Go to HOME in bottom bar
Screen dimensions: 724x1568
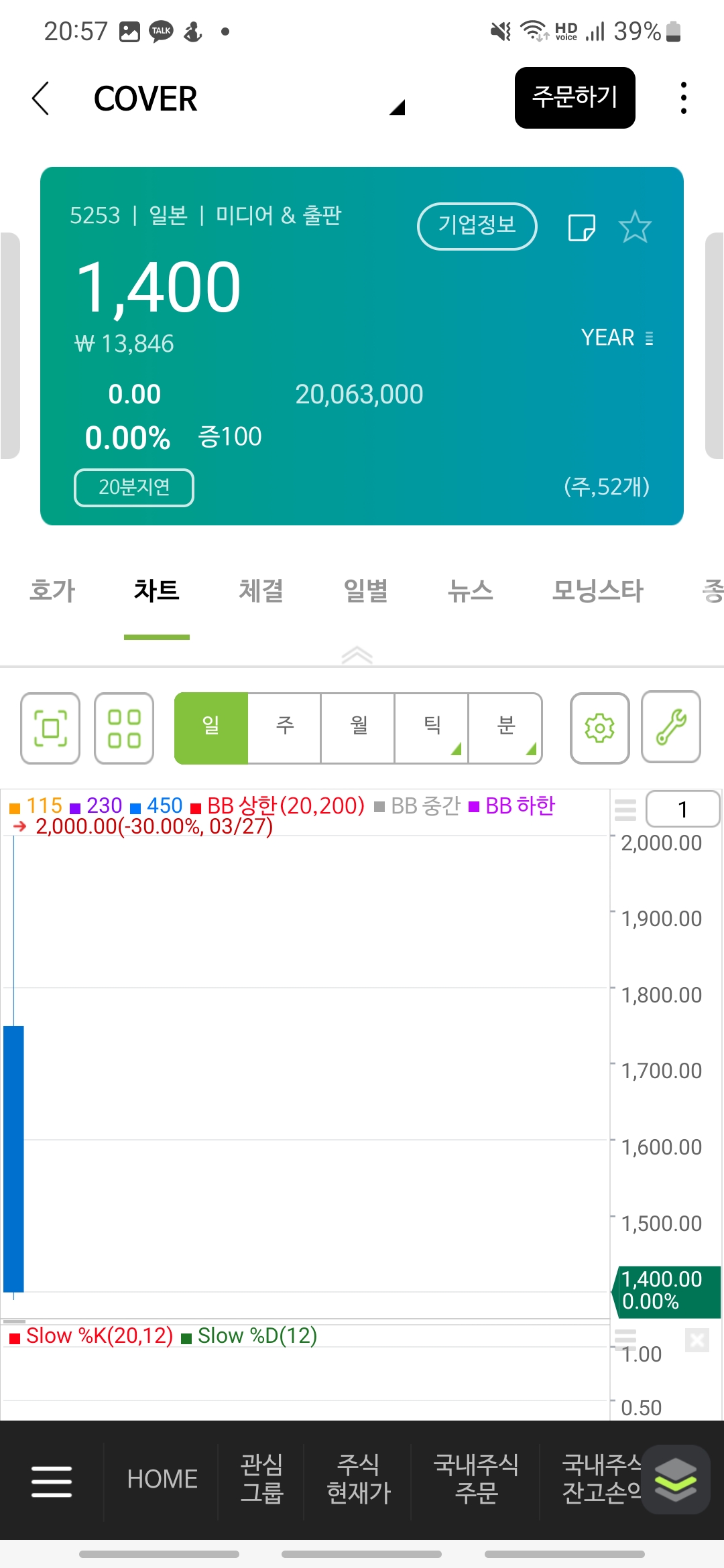point(162,1479)
